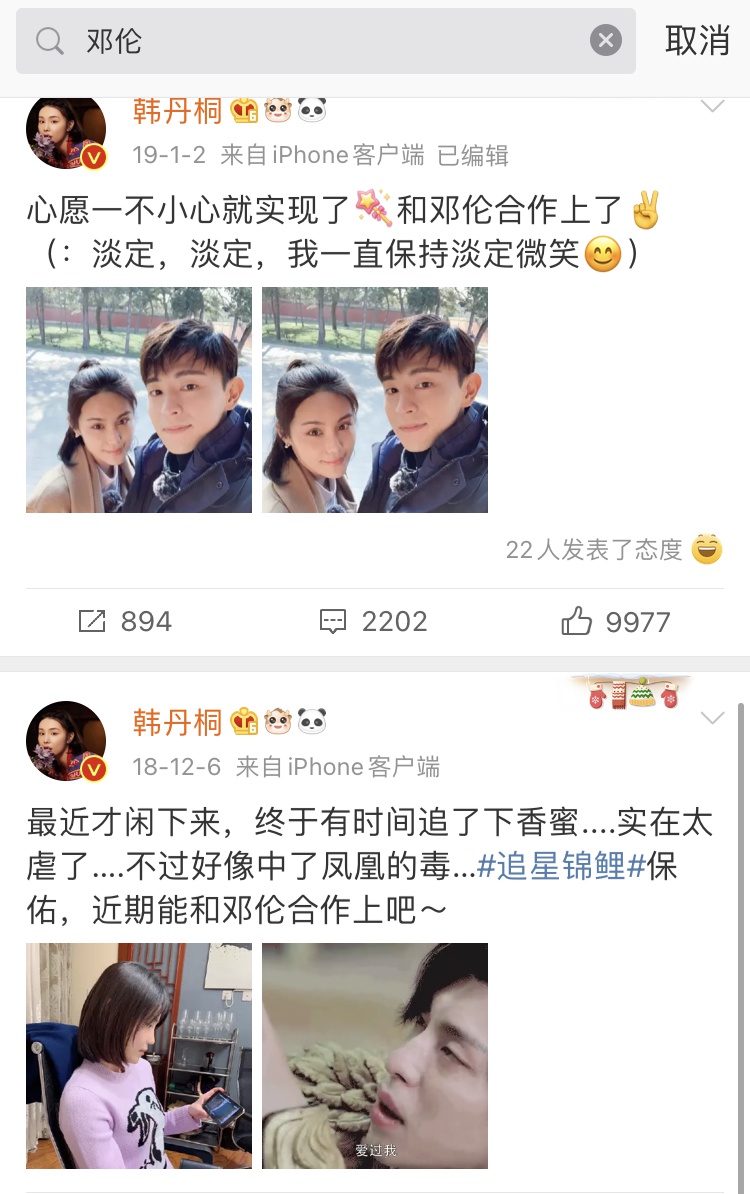The width and height of the screenshot is (750, 1194).
Task: Like the 19-1-2 post showing 9977
Action: pos(615,621)
